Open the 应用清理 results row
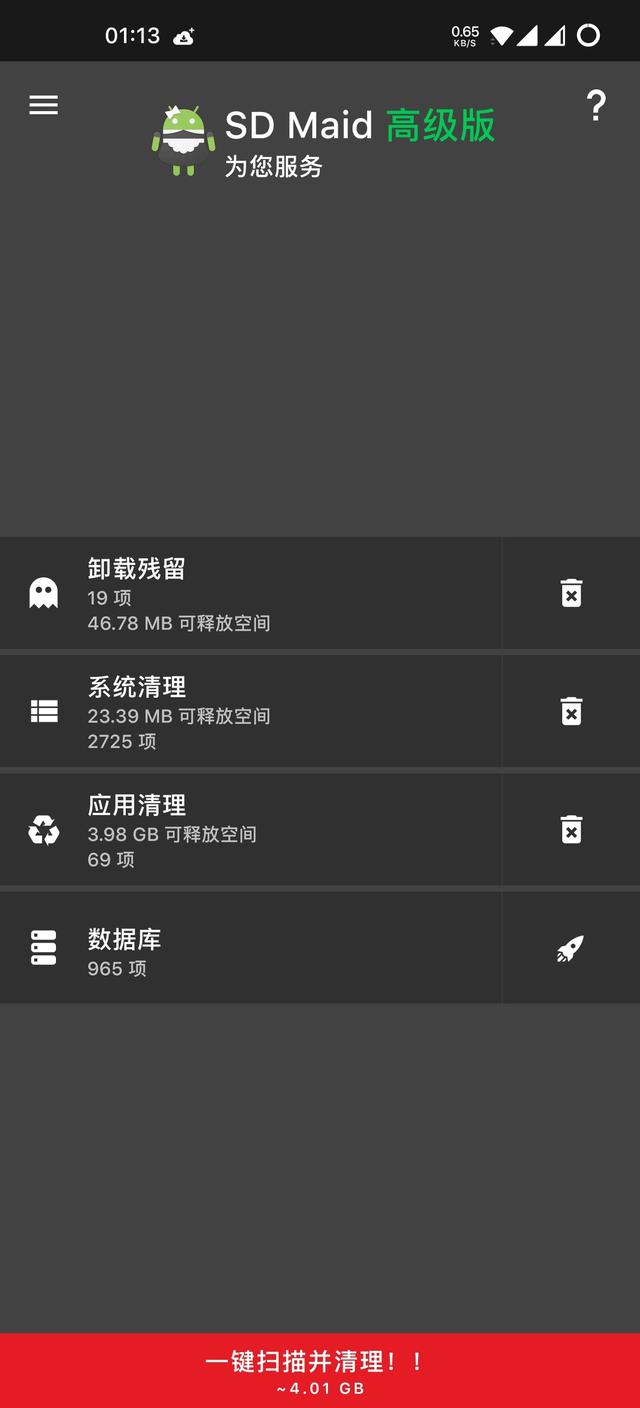The width and height of the screenshot is (640, 1408). point(250,830)
